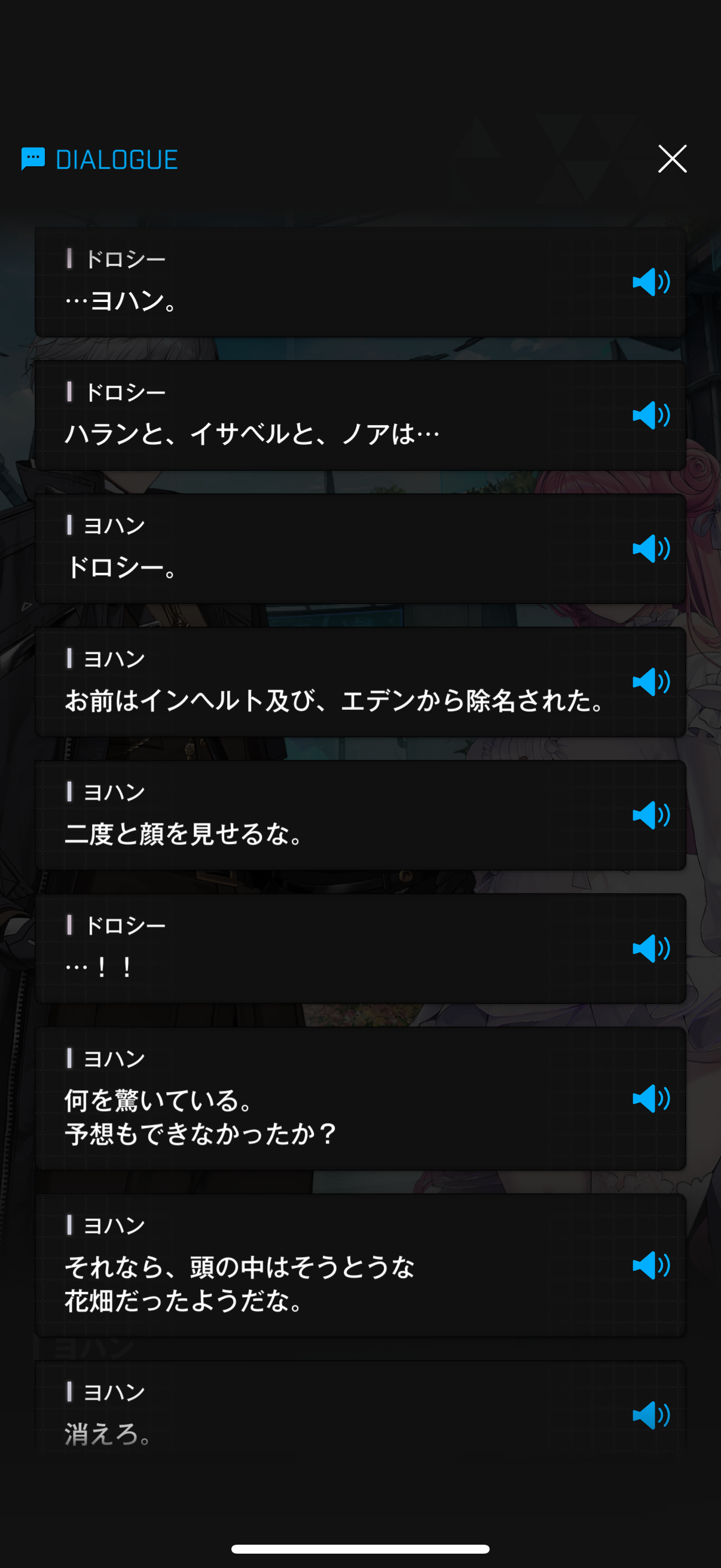Image resolution: width=721 pixels, height=1568 pixels.
Task: Play Dorothy's "…！！" voice clip
Action: [650, 949]
